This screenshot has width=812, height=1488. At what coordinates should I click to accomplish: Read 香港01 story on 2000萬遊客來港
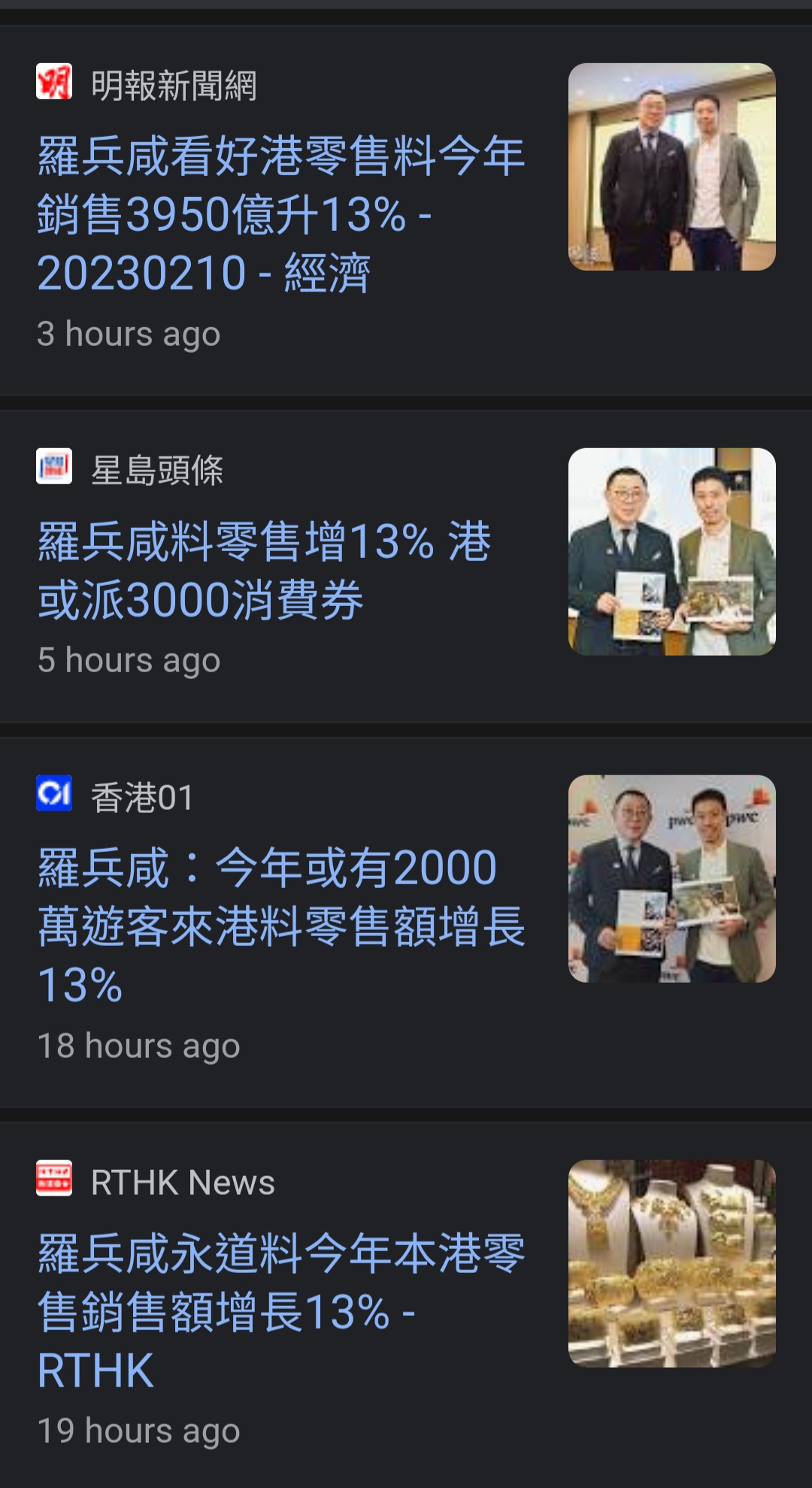(x=280, y=926)
